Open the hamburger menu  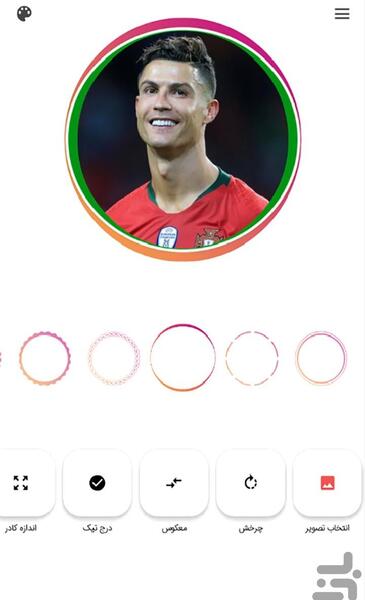coord(342,14)
